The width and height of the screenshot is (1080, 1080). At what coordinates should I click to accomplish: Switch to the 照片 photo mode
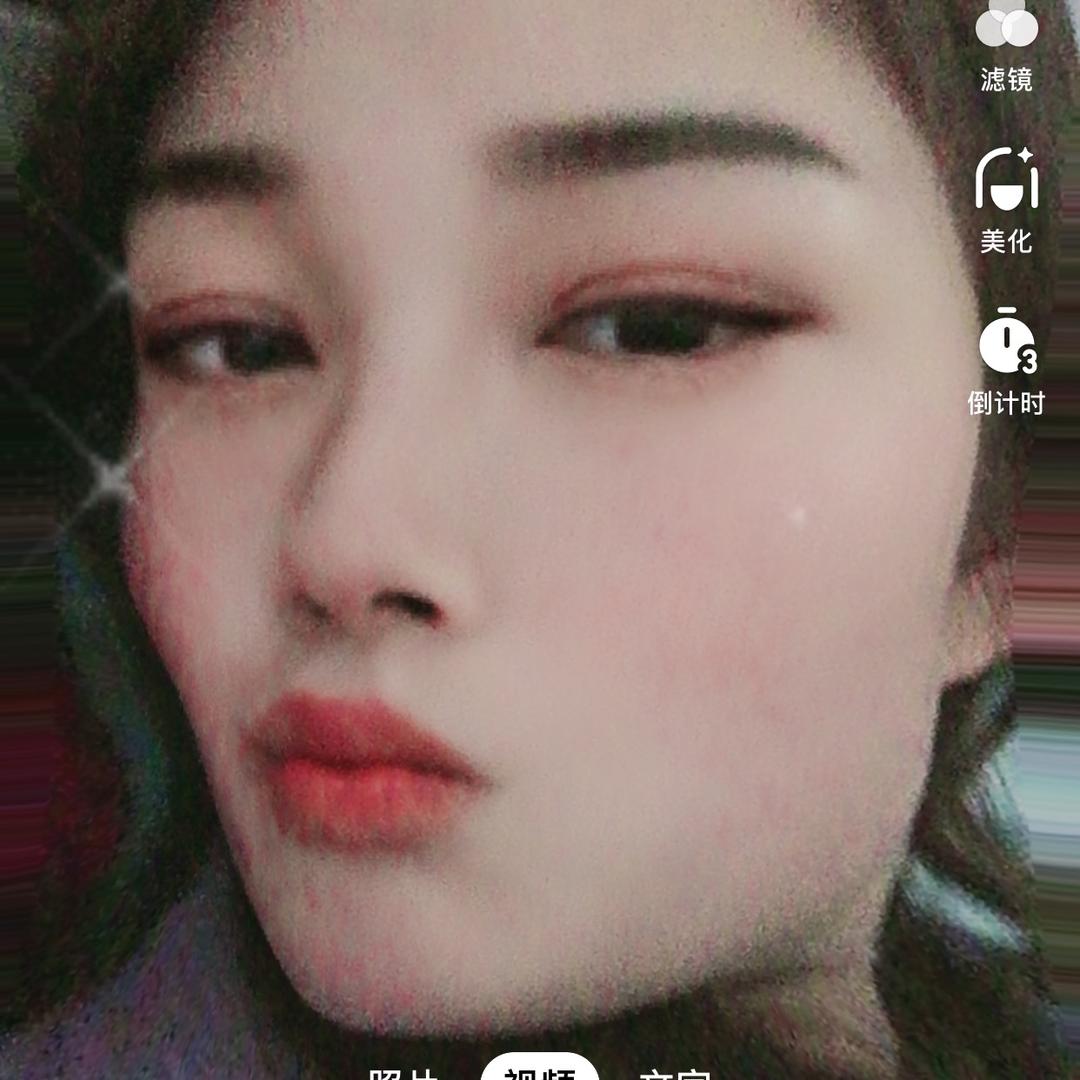pos(404,1070)
